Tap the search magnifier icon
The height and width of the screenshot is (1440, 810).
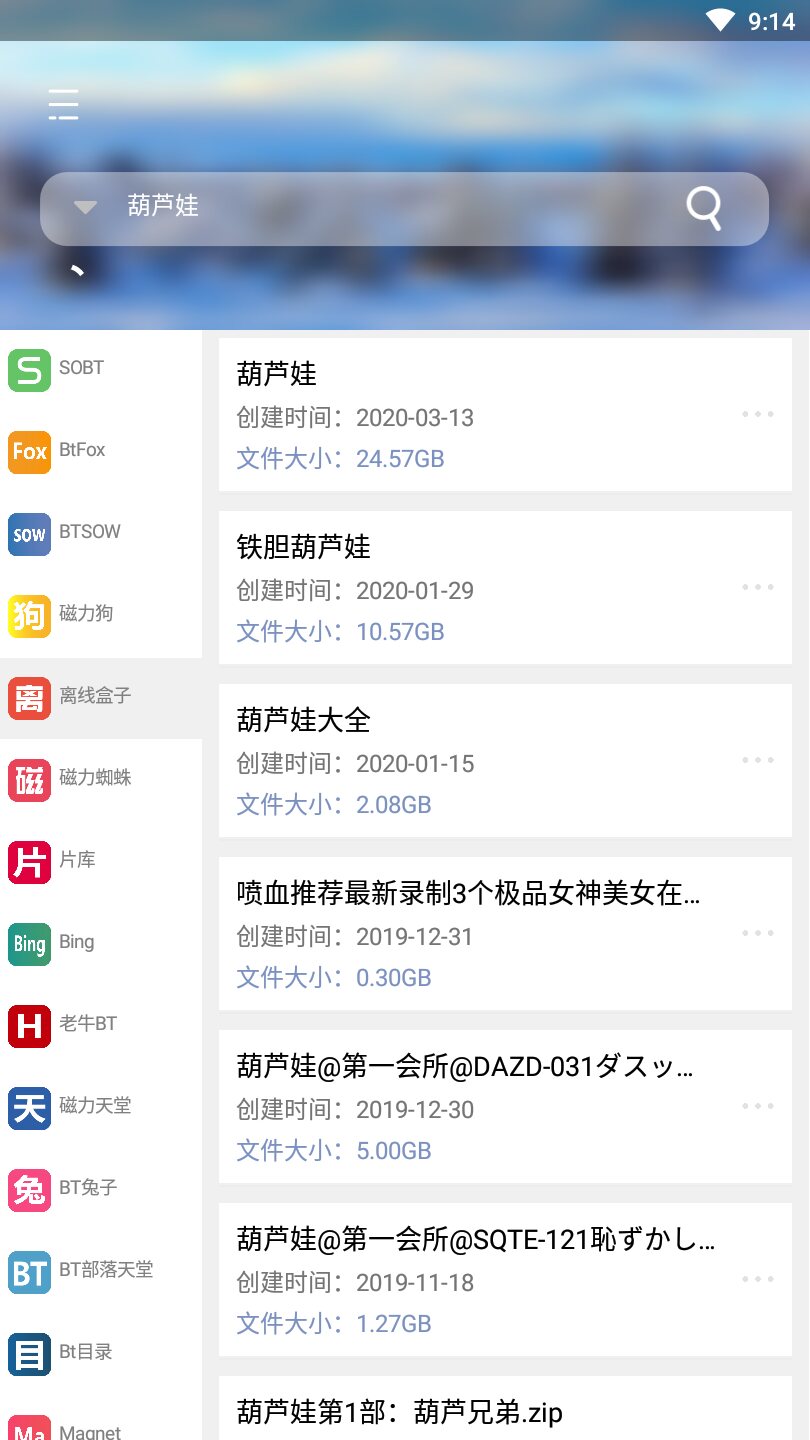pos(704,208)
